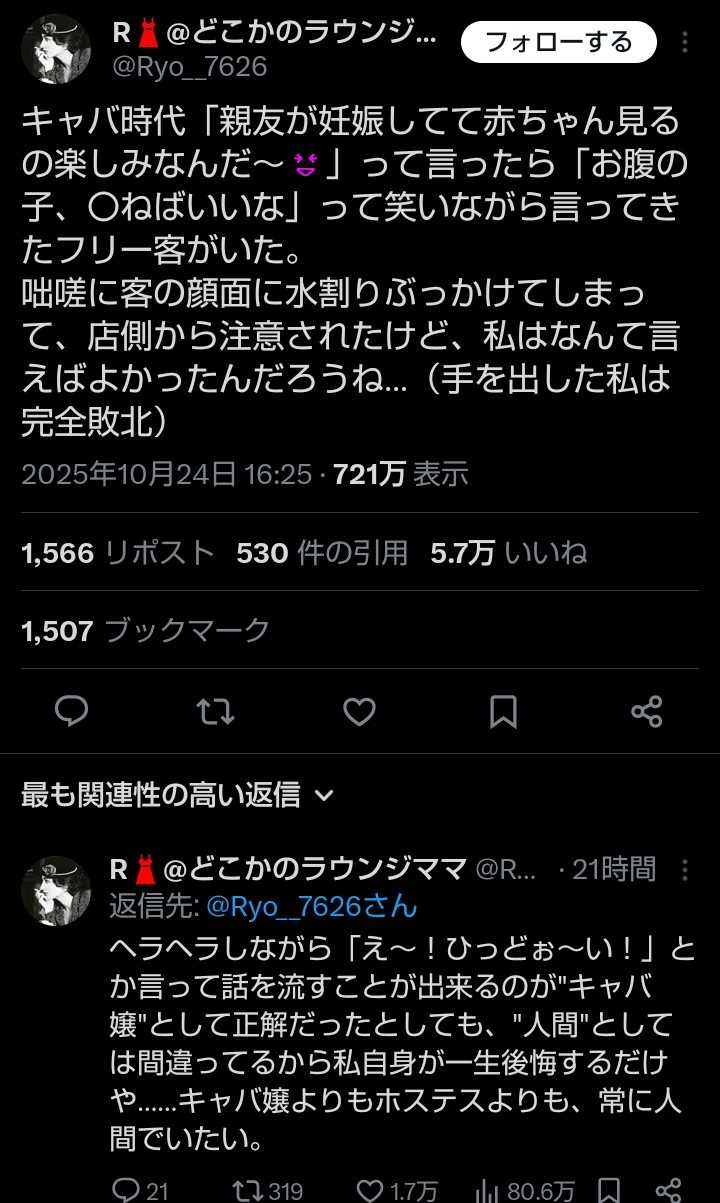
Task: Like the main post
Action: coord(359,711)
